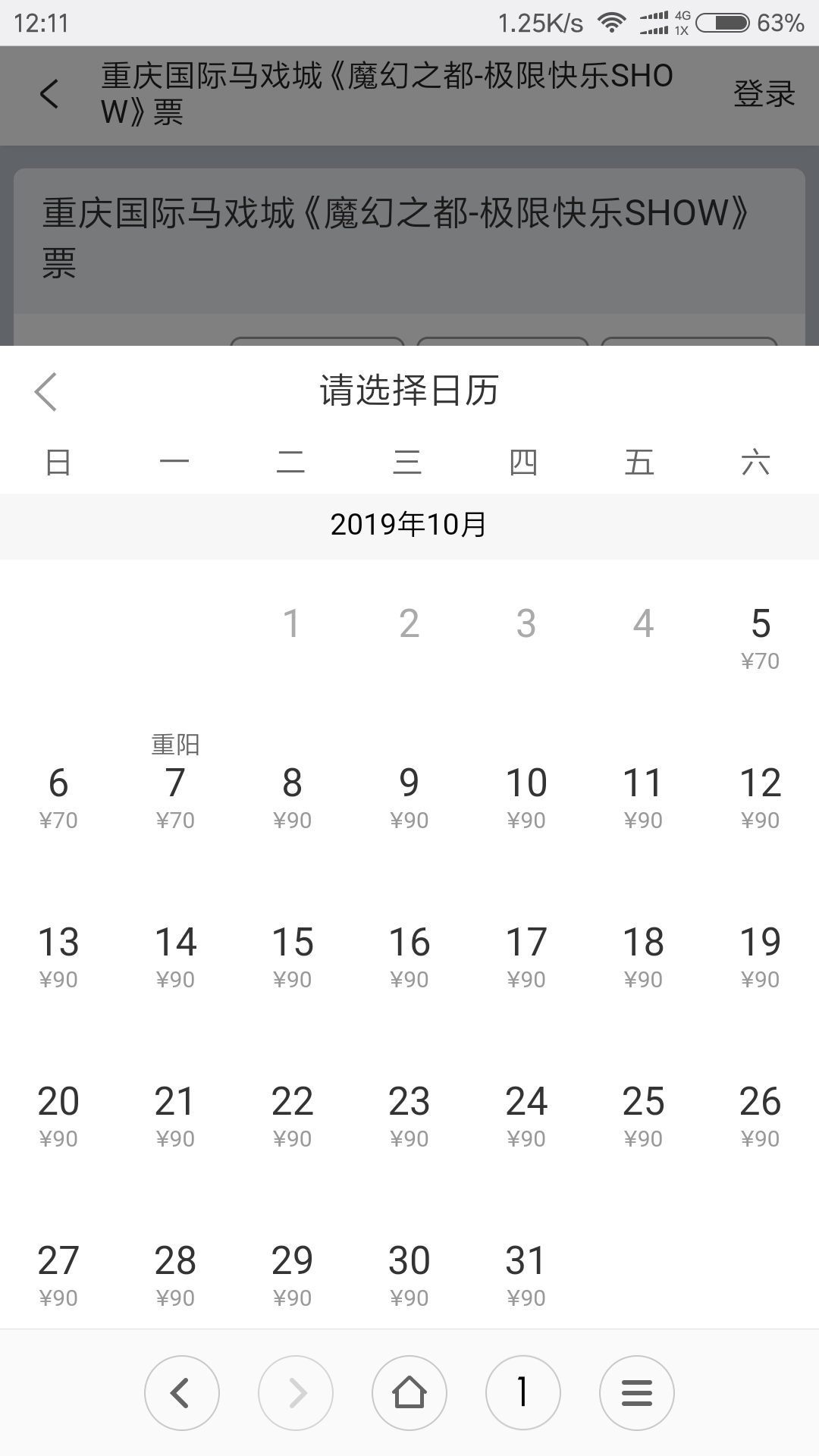
Task: Go back using the browser back button
Action: click(182, 1393)
